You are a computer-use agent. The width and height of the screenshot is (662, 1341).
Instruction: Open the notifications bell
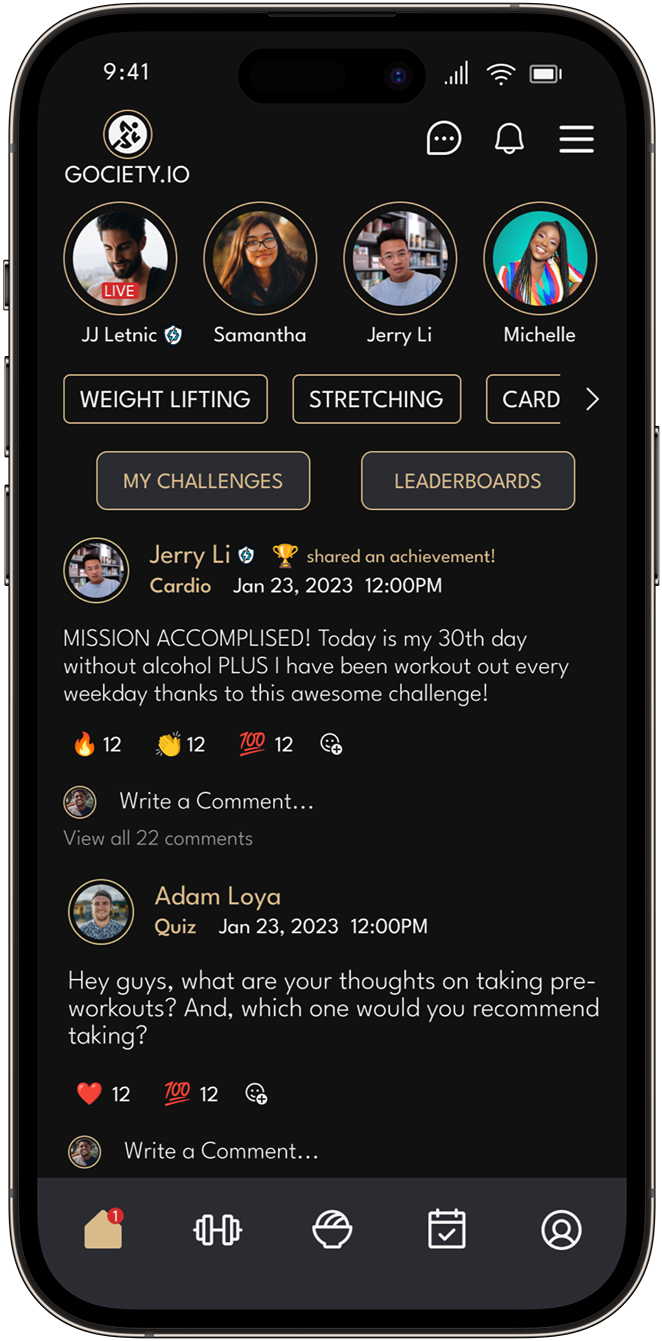[509, 139]
